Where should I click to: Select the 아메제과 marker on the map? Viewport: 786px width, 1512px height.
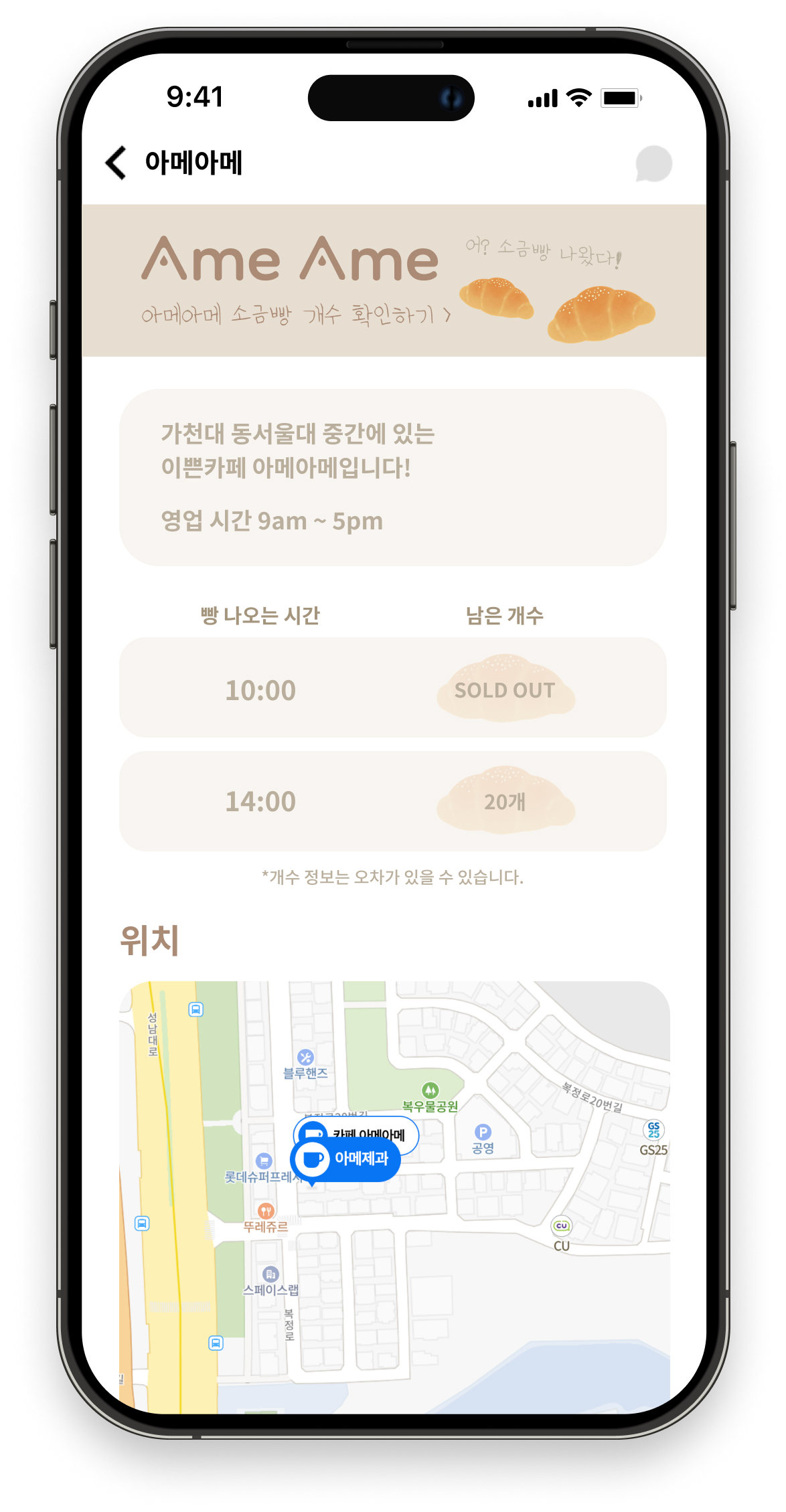[346, 1159]
